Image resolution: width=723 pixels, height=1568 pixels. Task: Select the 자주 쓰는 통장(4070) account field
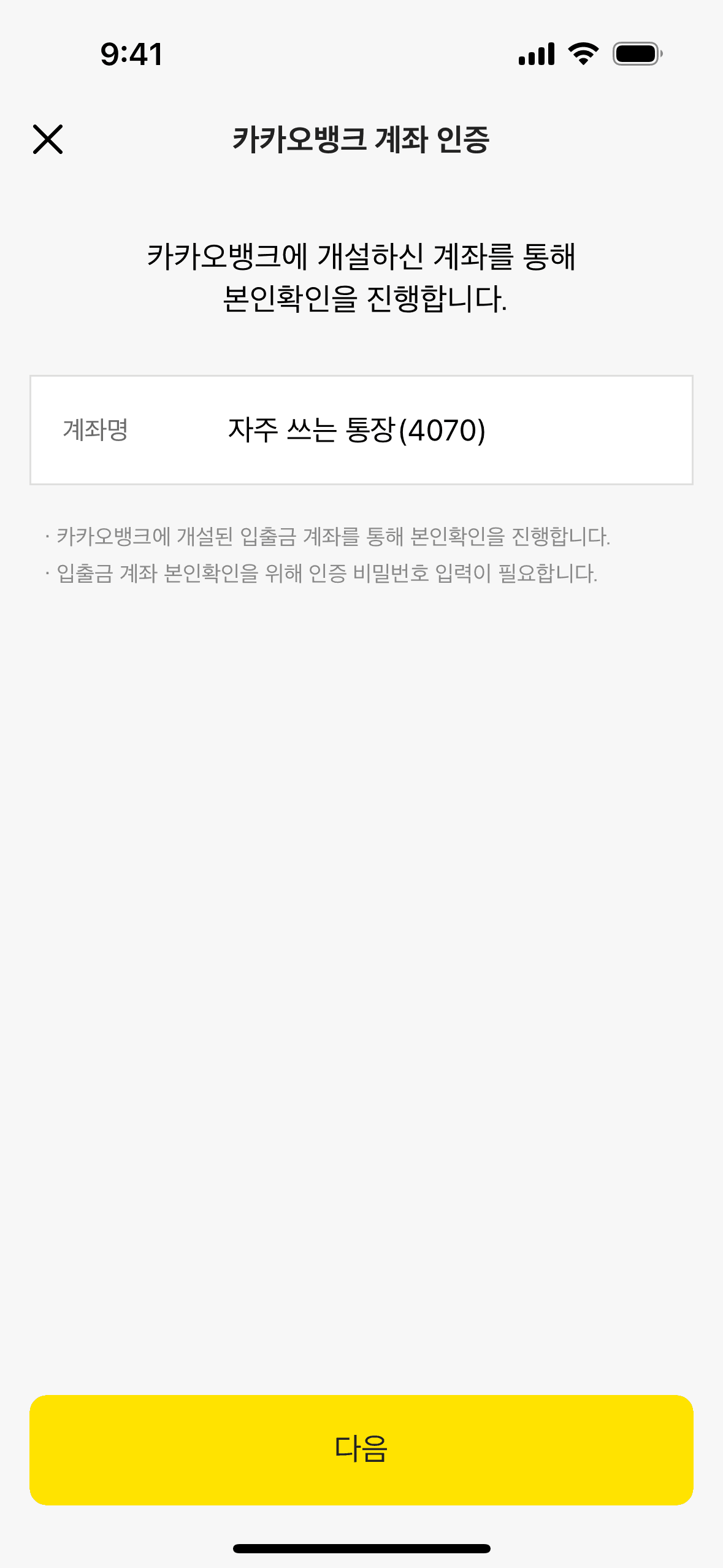361,430
